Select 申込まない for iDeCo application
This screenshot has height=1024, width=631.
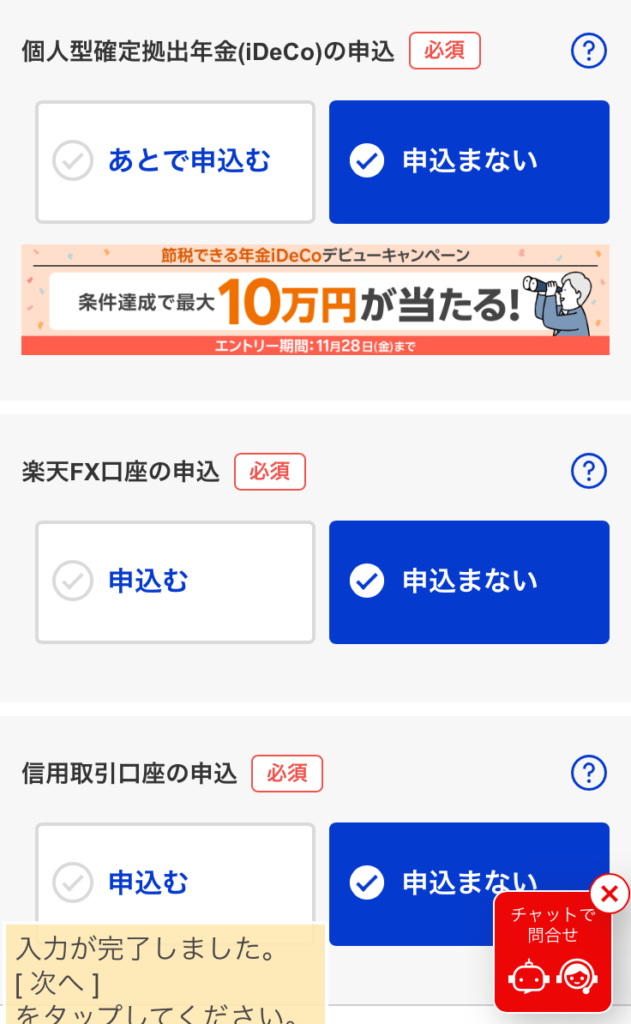(x=468, y=162)
